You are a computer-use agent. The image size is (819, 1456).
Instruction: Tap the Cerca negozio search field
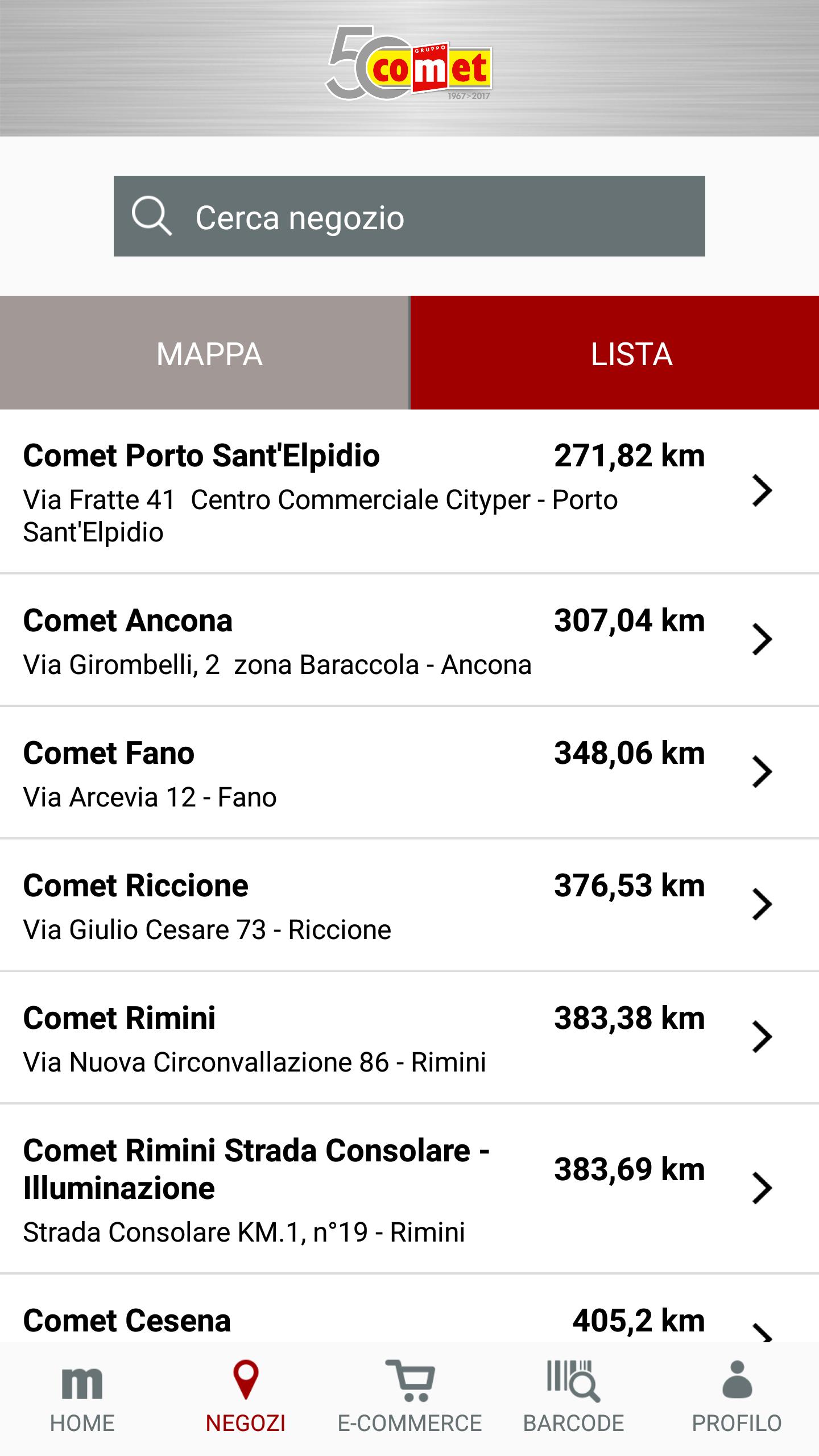pyautogui.click(x=409, y=216)
